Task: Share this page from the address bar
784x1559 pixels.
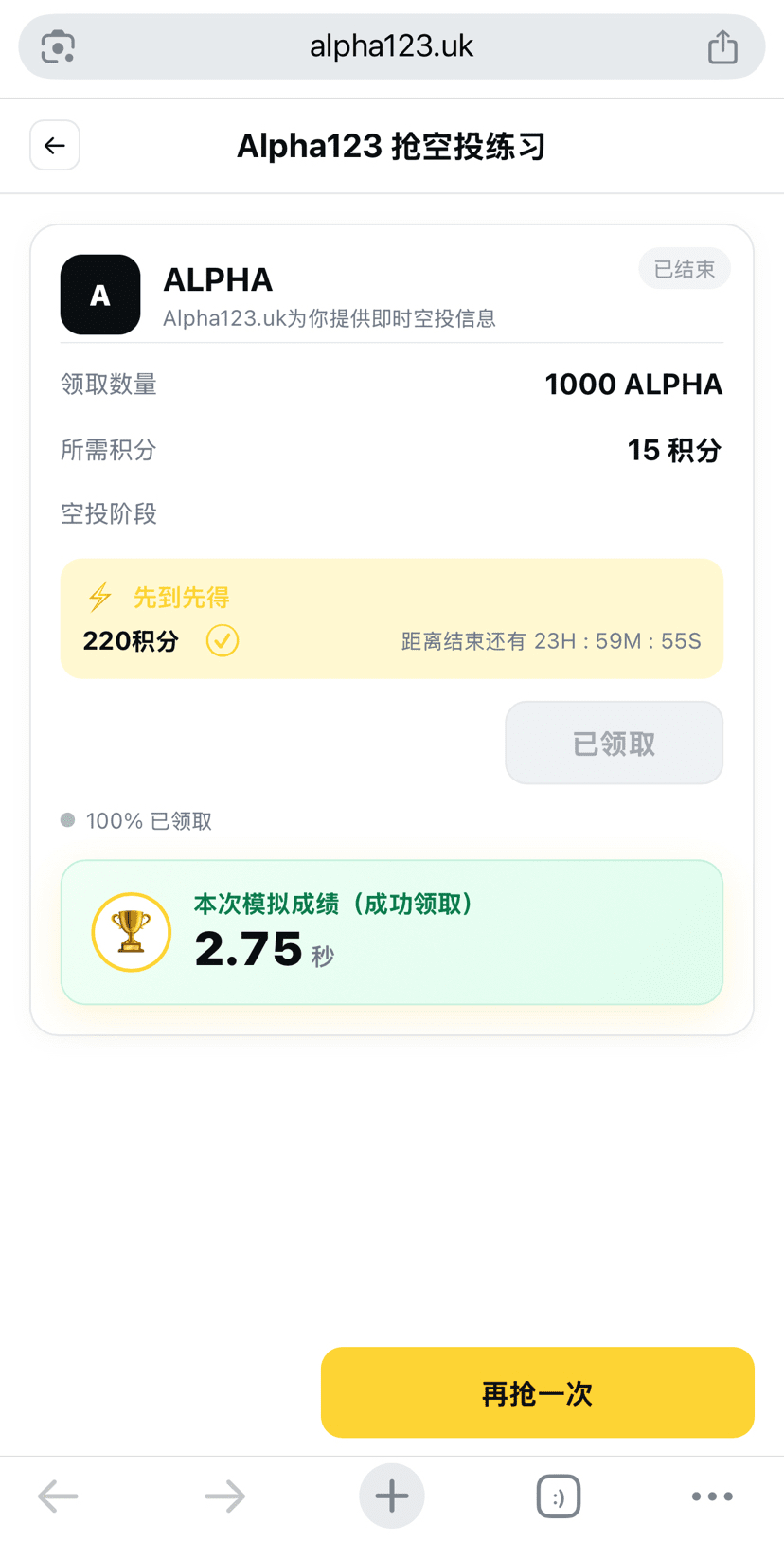Action: 722,46
